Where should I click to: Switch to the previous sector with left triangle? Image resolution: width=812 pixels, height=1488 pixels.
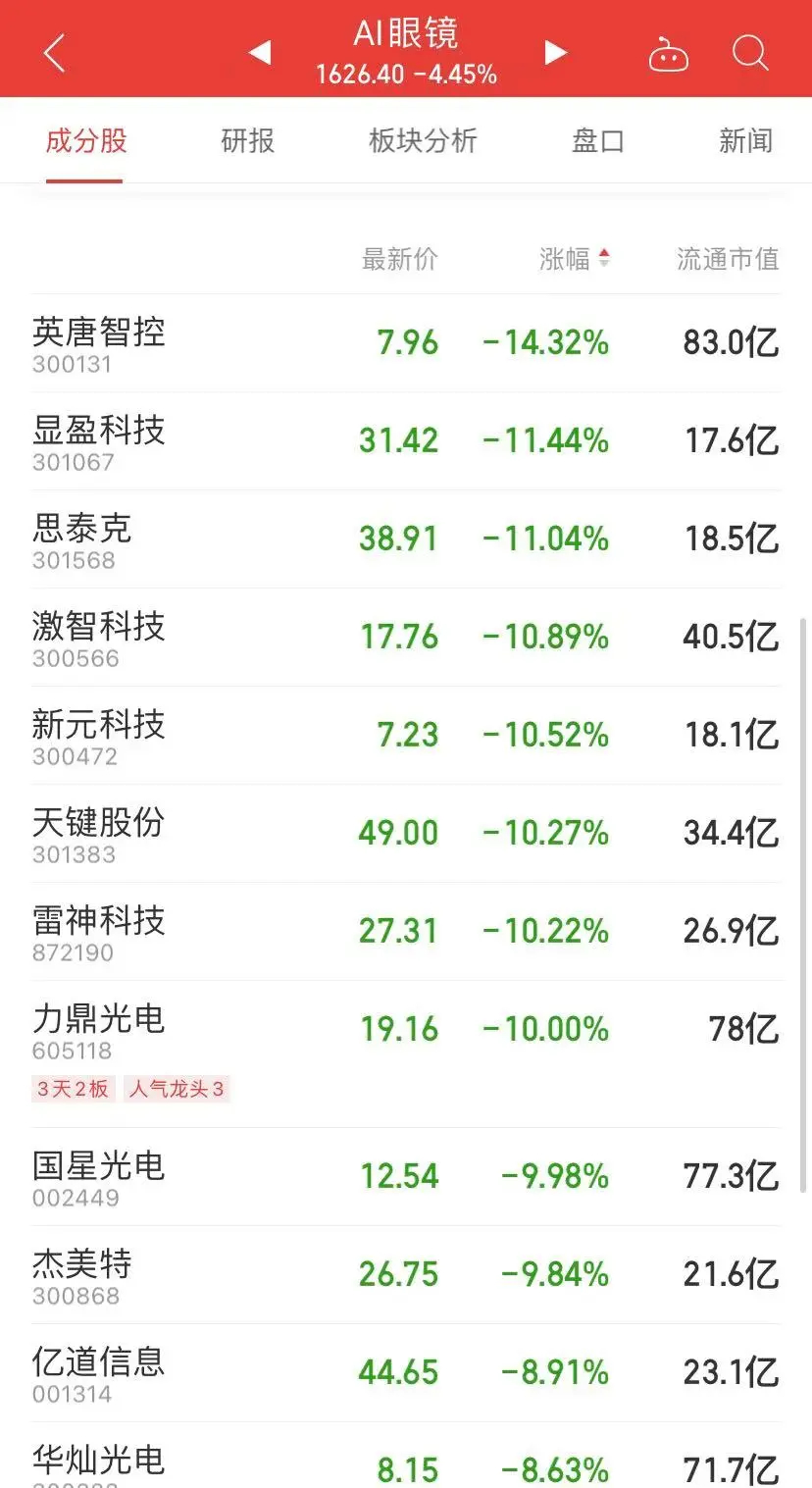pyautogui.click(x=260, y=52)
